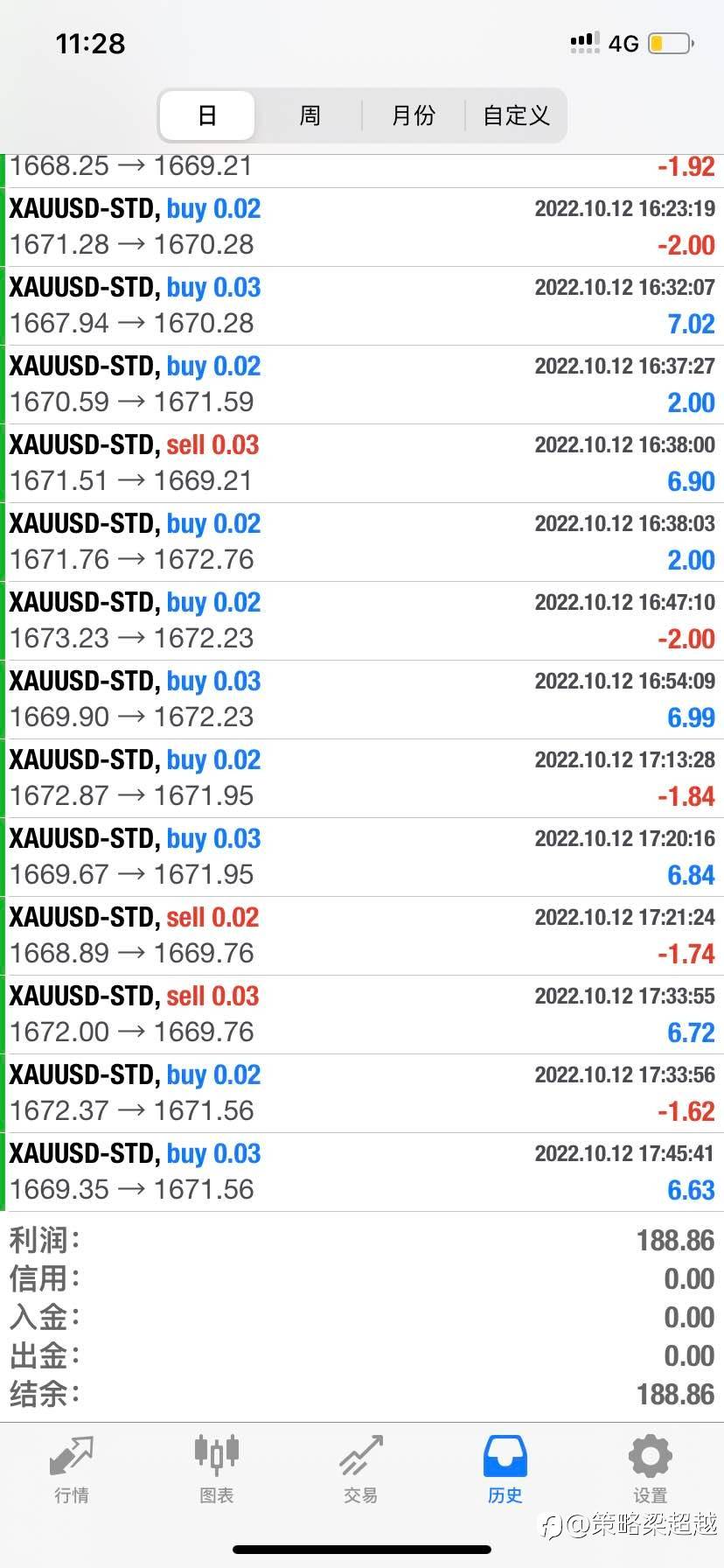Open the buy 0.03 trade at 16:32:07

click(362, 306)
